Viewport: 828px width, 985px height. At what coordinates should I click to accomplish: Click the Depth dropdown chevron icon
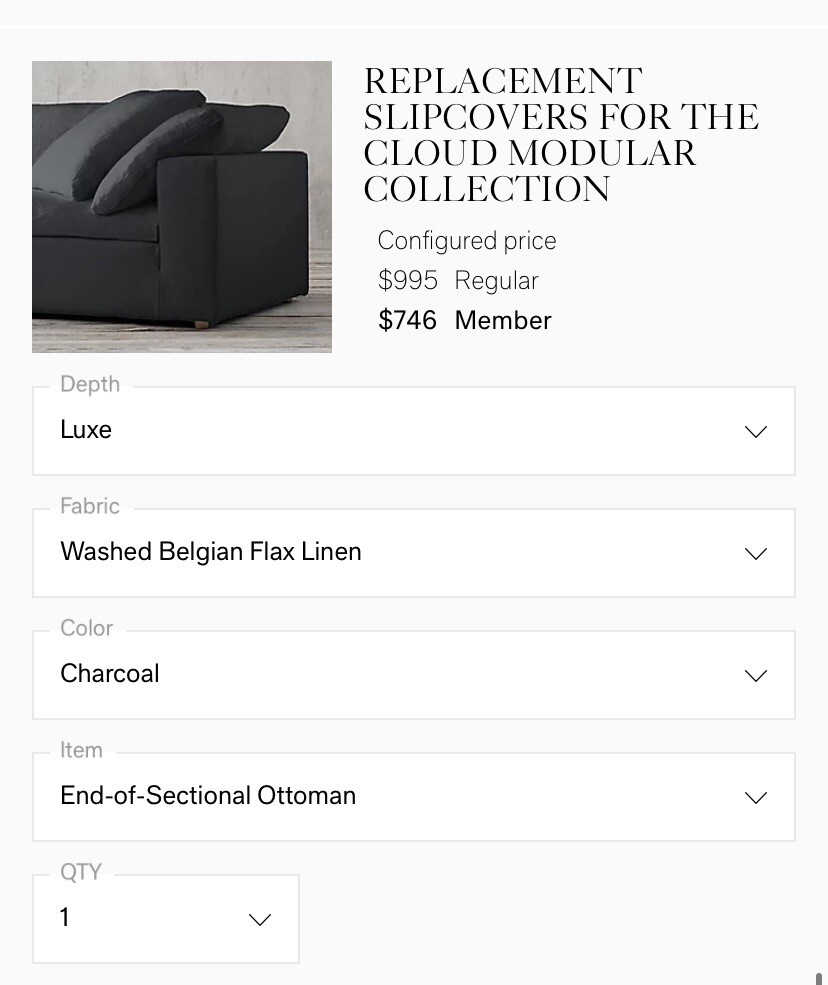point(756,431)
